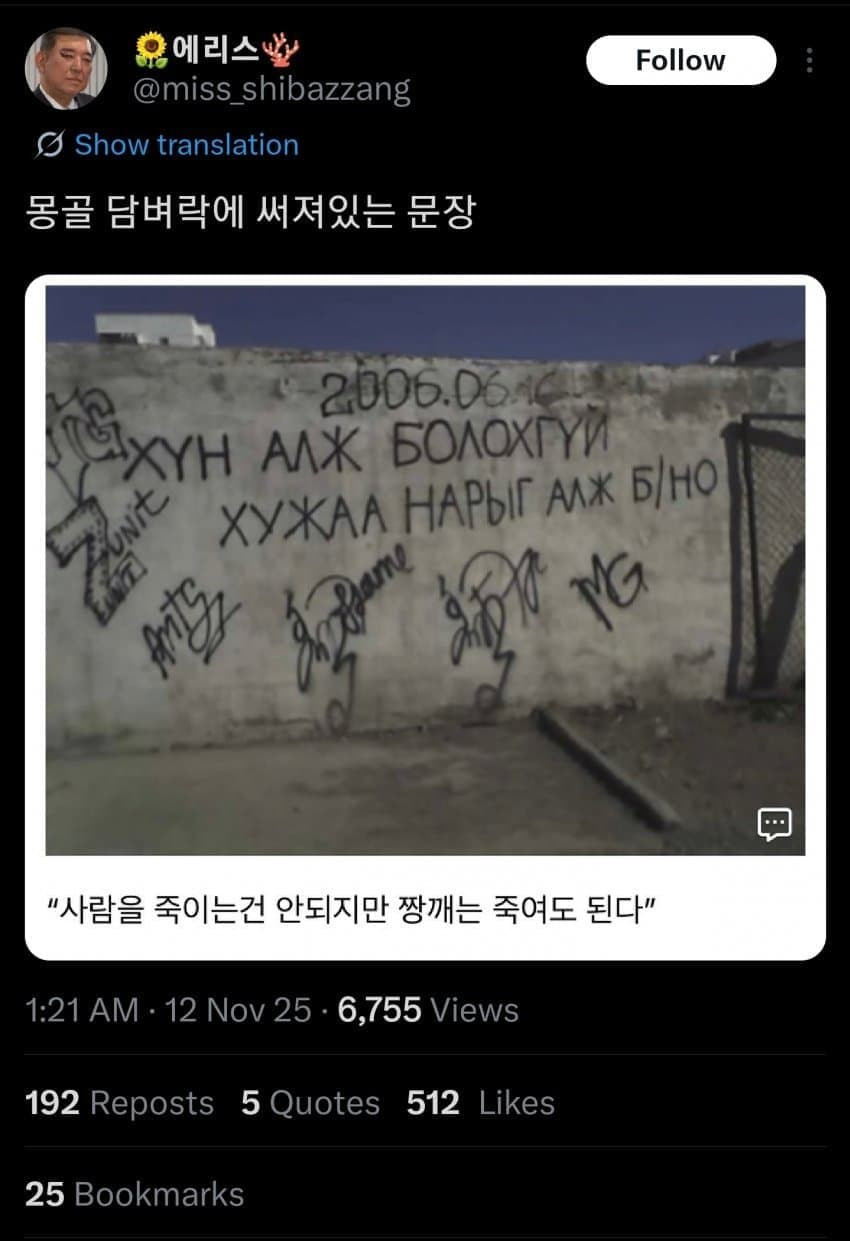The image size is (850, 1241).
Task: Open the tweet's overflow menu
Action: 809,61
